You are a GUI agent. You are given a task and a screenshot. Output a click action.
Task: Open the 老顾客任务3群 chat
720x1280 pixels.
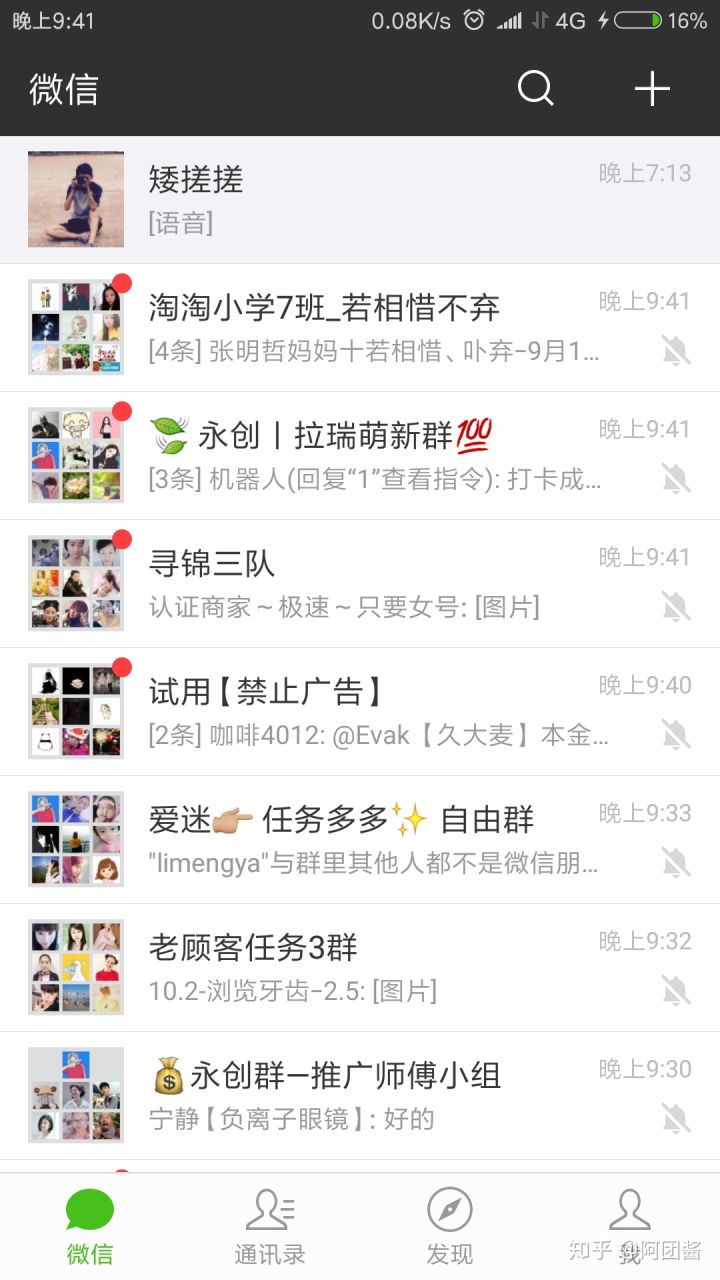click(x=360, y=967)
